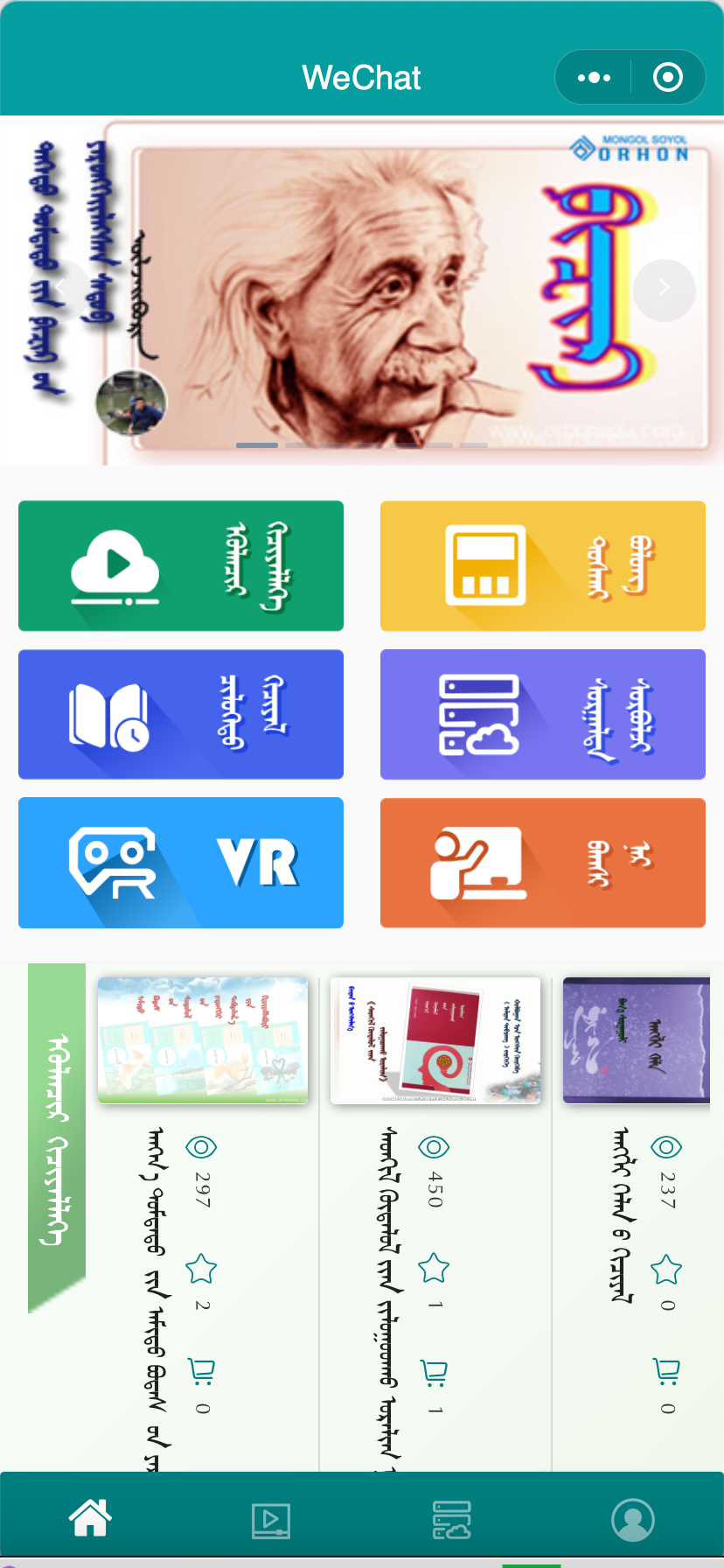Open the green cloud video tile
This screenshot has height=1568, width=724.
pyautogui.click(x=181, y=566)
